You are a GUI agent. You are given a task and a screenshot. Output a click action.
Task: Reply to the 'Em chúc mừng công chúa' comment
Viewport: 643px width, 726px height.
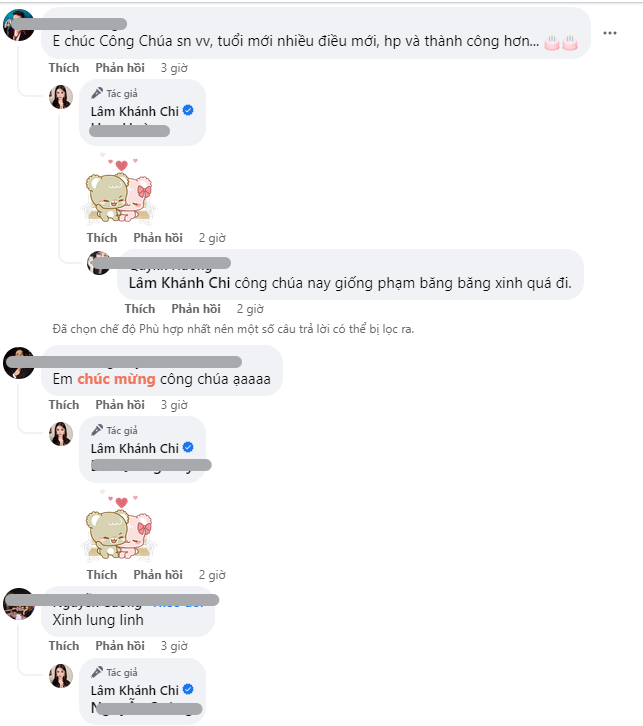[x=120, y=405]
